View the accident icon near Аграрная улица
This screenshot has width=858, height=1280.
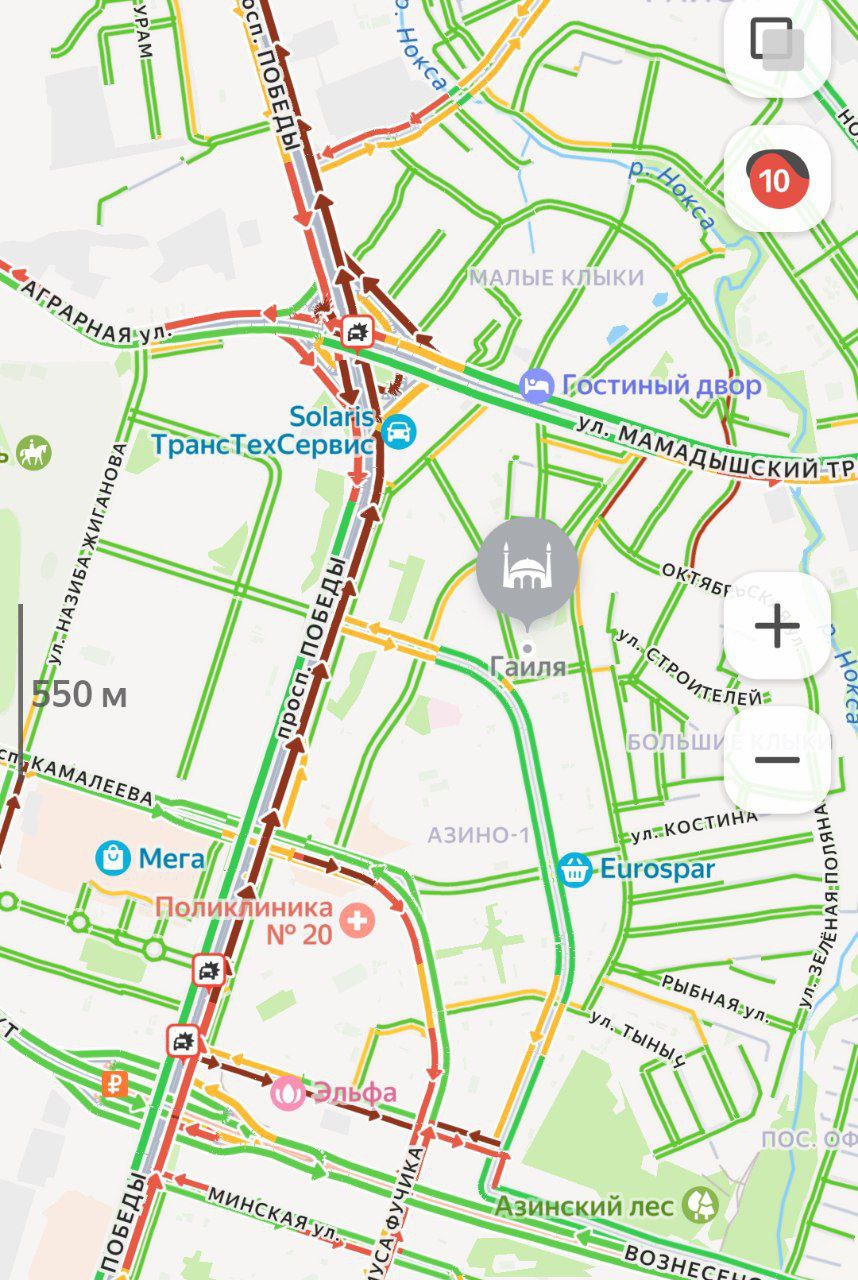356,330
